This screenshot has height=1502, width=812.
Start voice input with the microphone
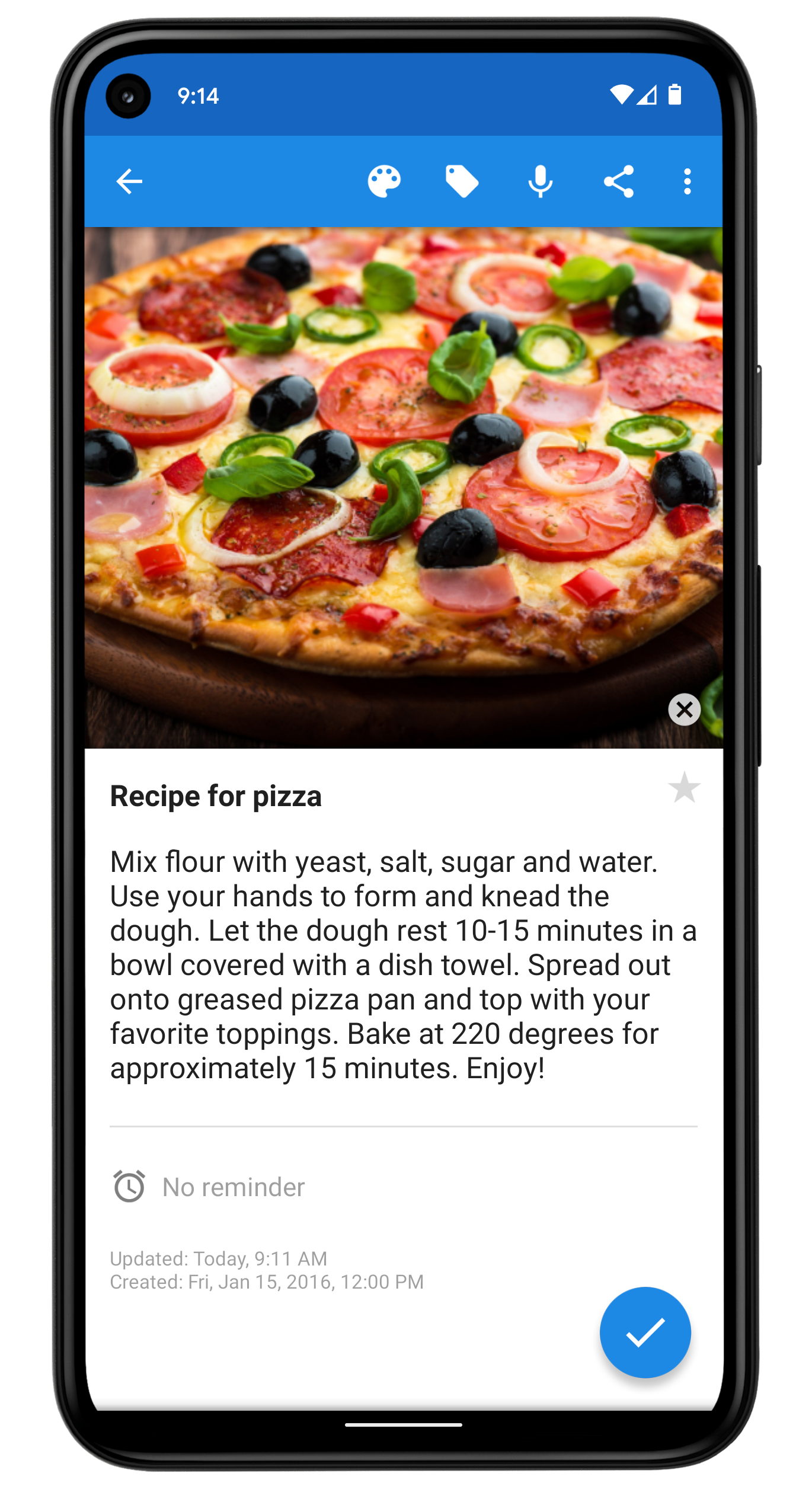540,181
